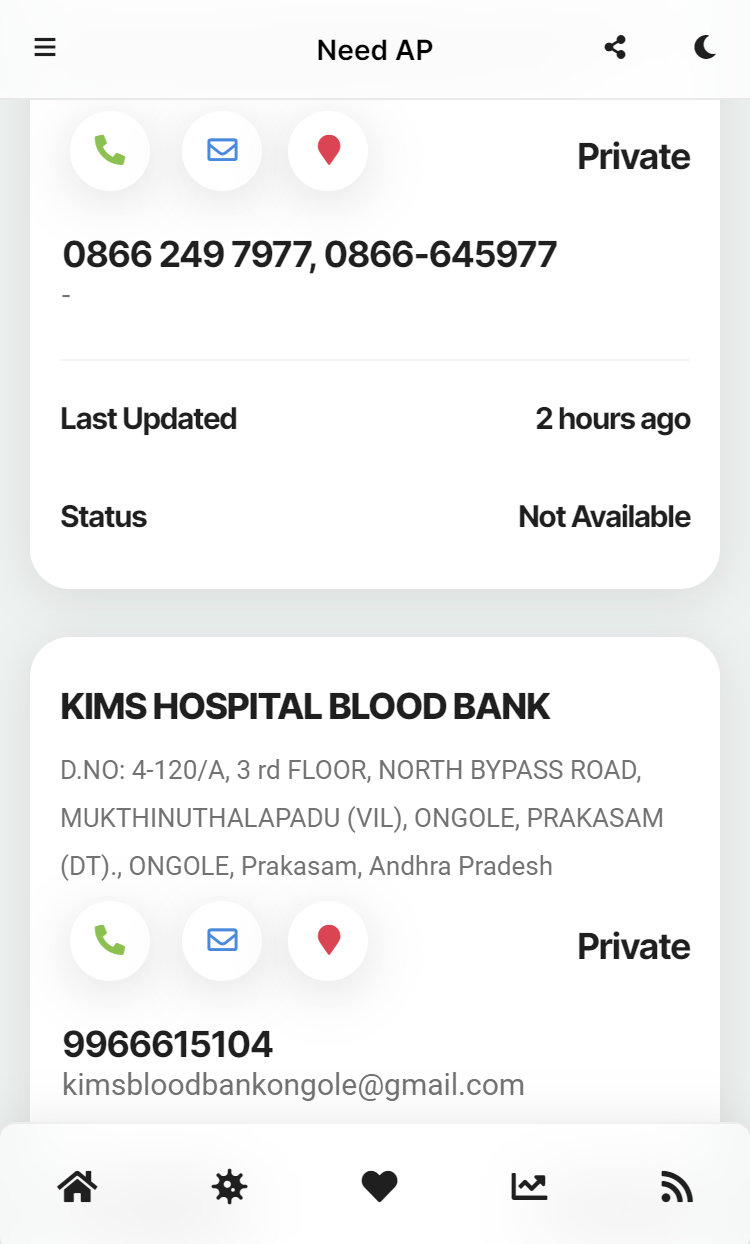This screenshot has height=1244, width=750.
Task: Open the statistics chart tab
Action: click(x=529, y=1187)
